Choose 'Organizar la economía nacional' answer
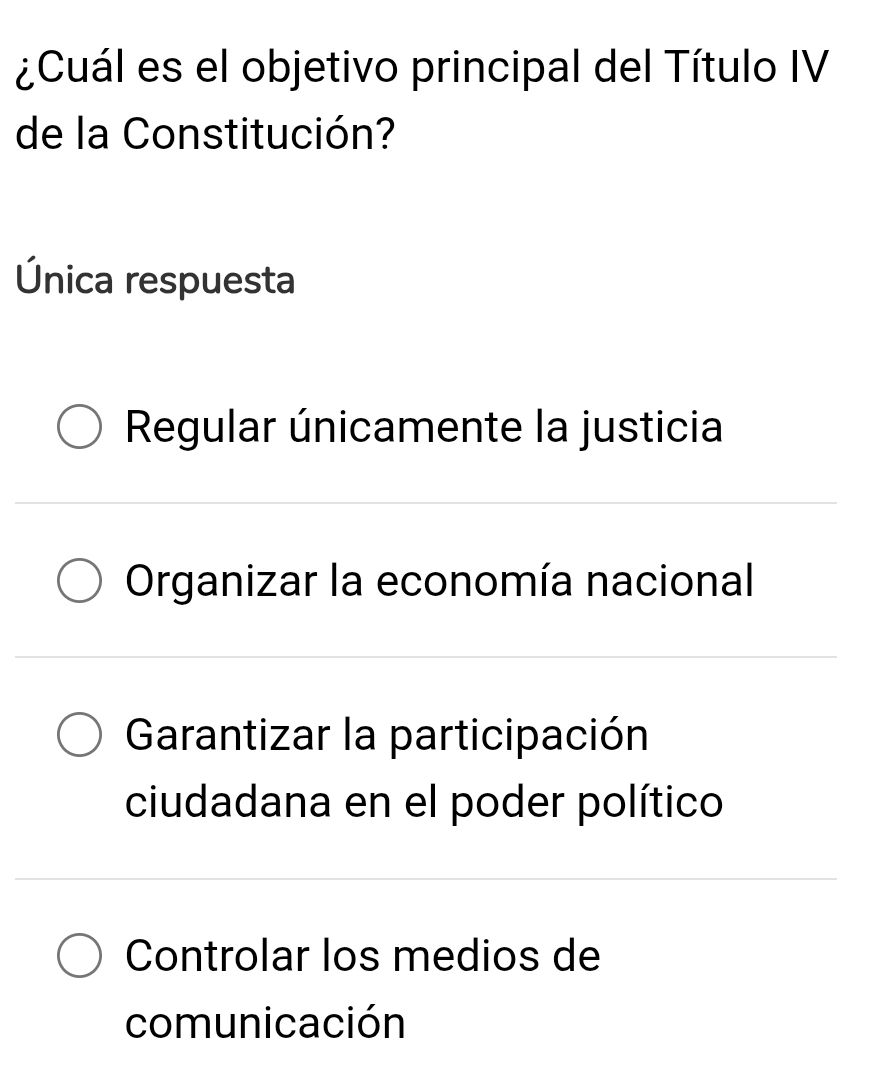The width and height of the screenshot is (877, 1071). [79, 582]
